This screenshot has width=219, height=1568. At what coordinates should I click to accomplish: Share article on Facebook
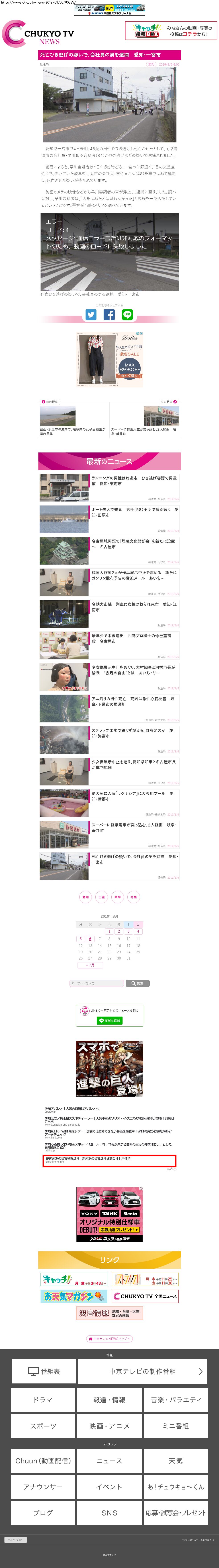point(109,315)
